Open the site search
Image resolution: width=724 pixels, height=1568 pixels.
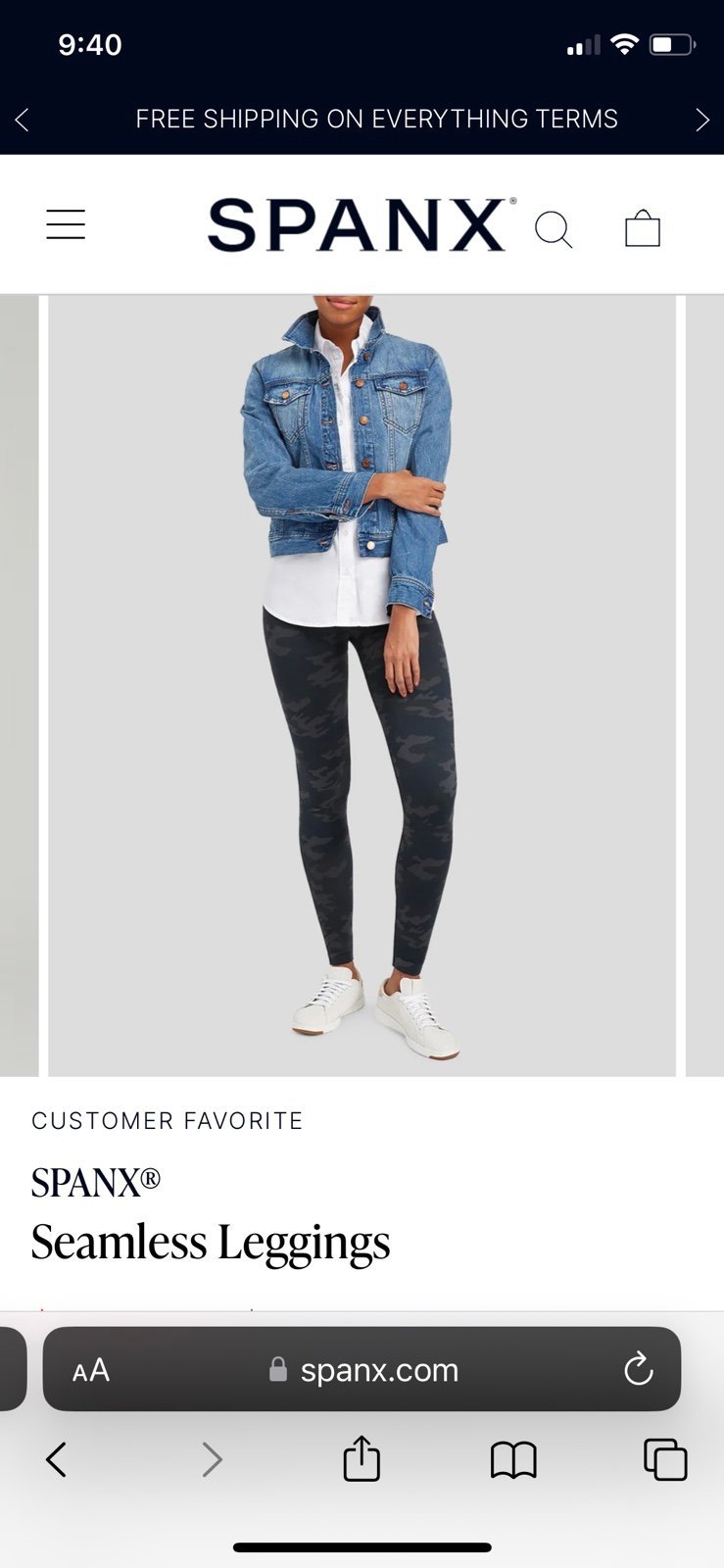(553, 229)
